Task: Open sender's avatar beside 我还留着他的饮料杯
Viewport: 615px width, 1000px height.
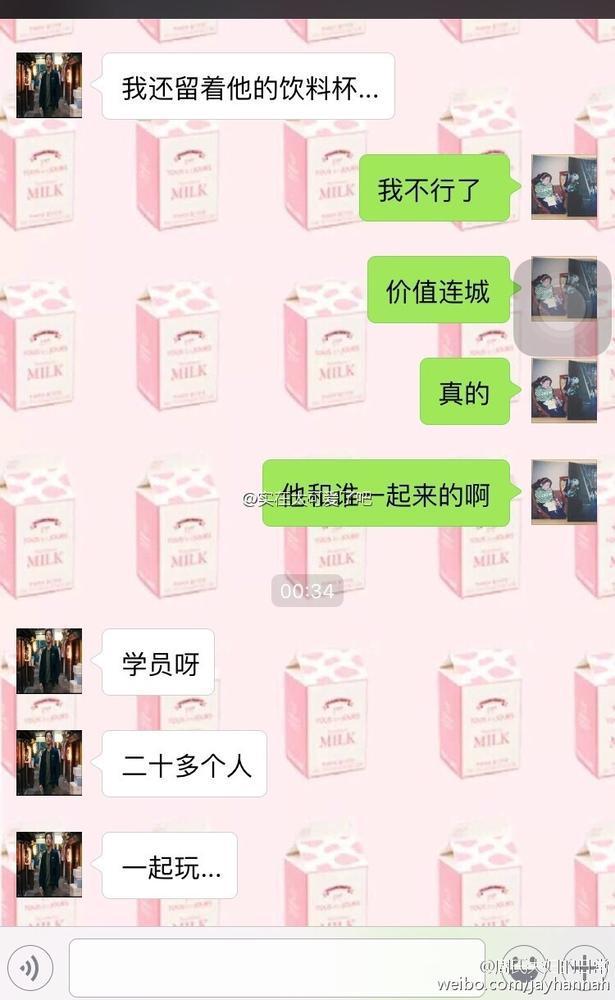Action: click(x=49, y=86)
